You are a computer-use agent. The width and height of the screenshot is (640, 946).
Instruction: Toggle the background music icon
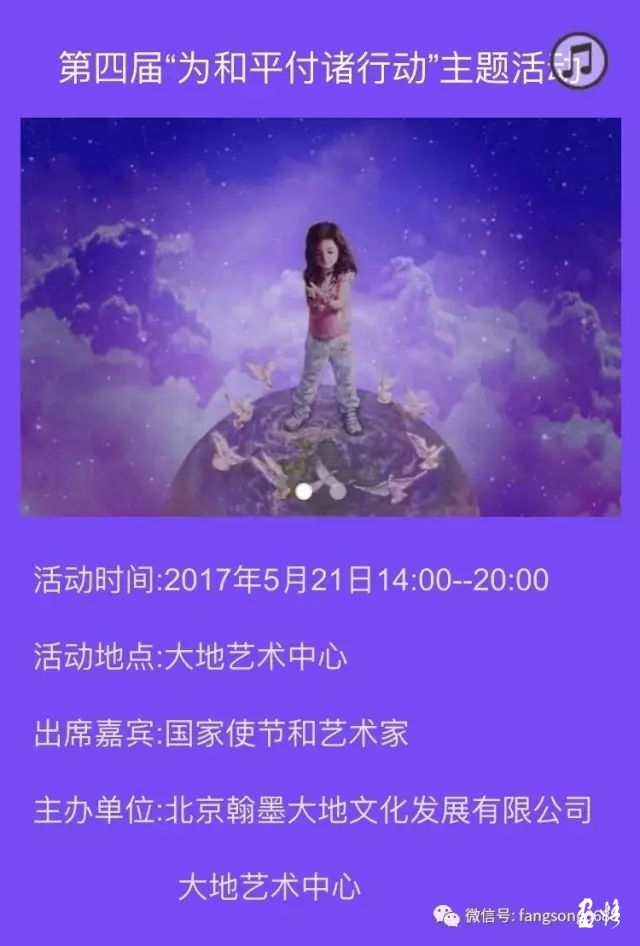tap(581, 59)
